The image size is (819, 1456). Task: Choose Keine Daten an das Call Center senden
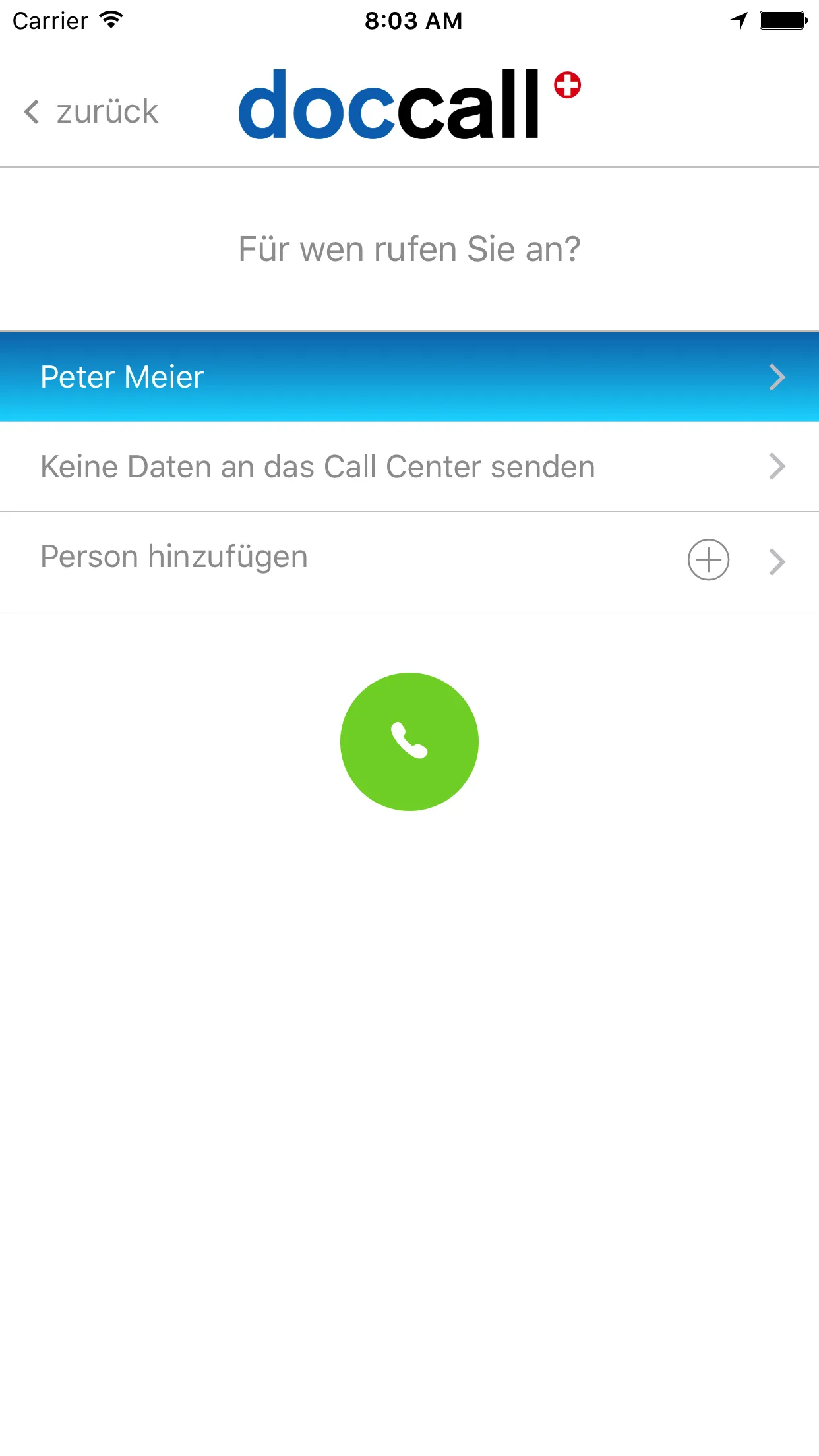pos(409,467)
